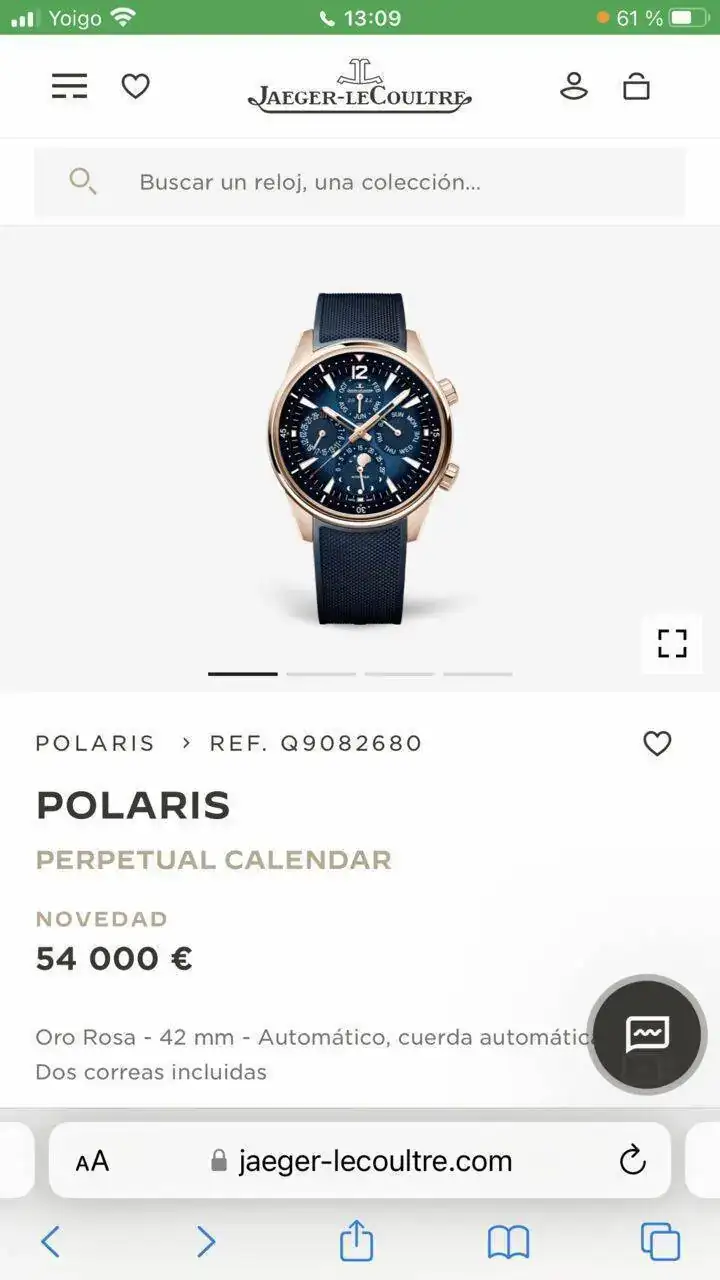Image resolution: width=720 pixels, height=1280 pixels.
Task: Add Polaris Q9082680 to favorites
Action: click(657, 743)
